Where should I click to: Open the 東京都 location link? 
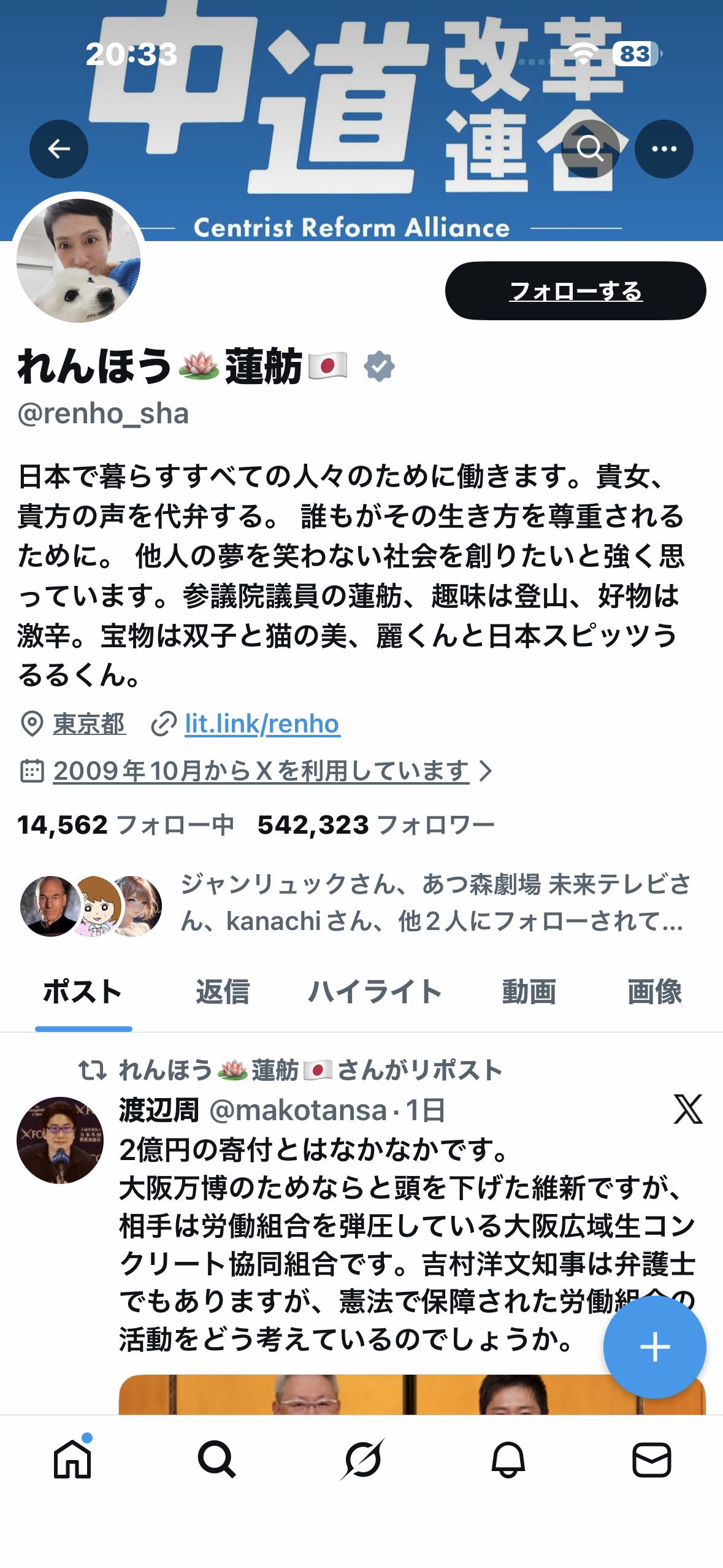coord(89,724)
